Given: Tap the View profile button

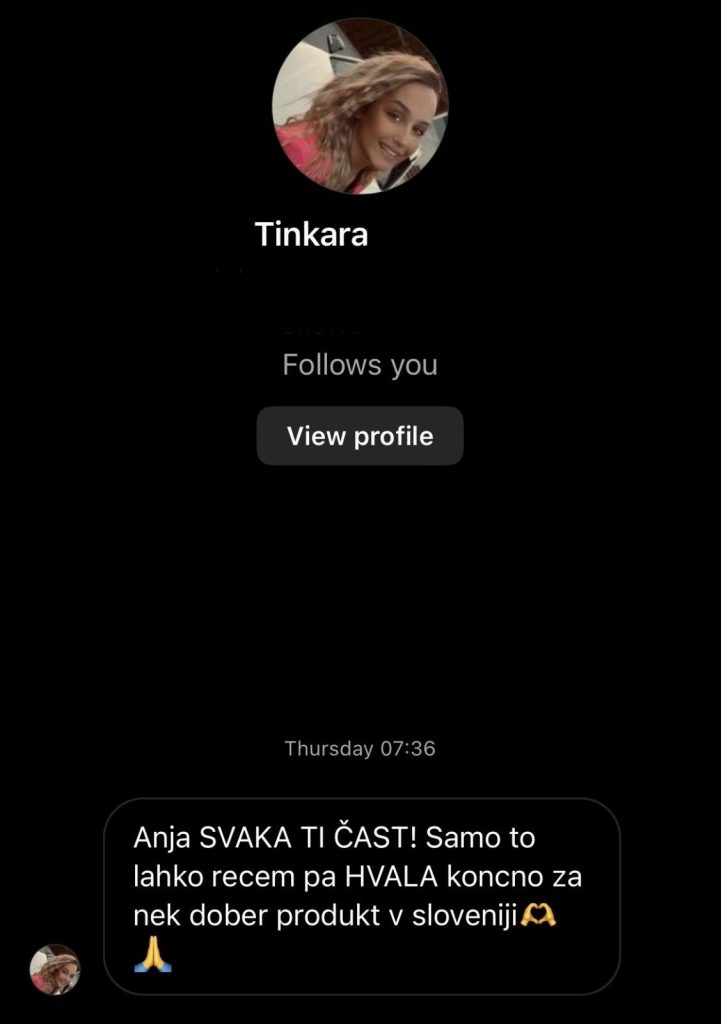Looking at the screenshot, I should tap(360, 436).
